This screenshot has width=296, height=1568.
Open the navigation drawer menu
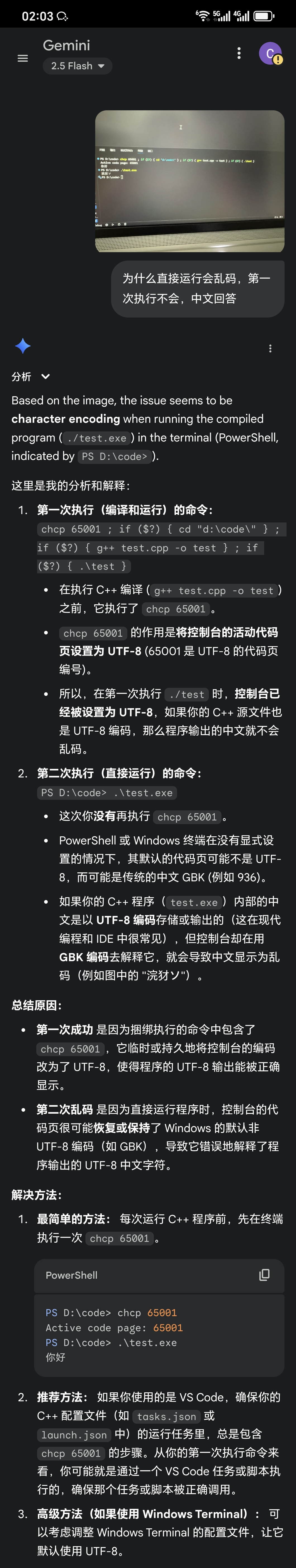point(23,58)
